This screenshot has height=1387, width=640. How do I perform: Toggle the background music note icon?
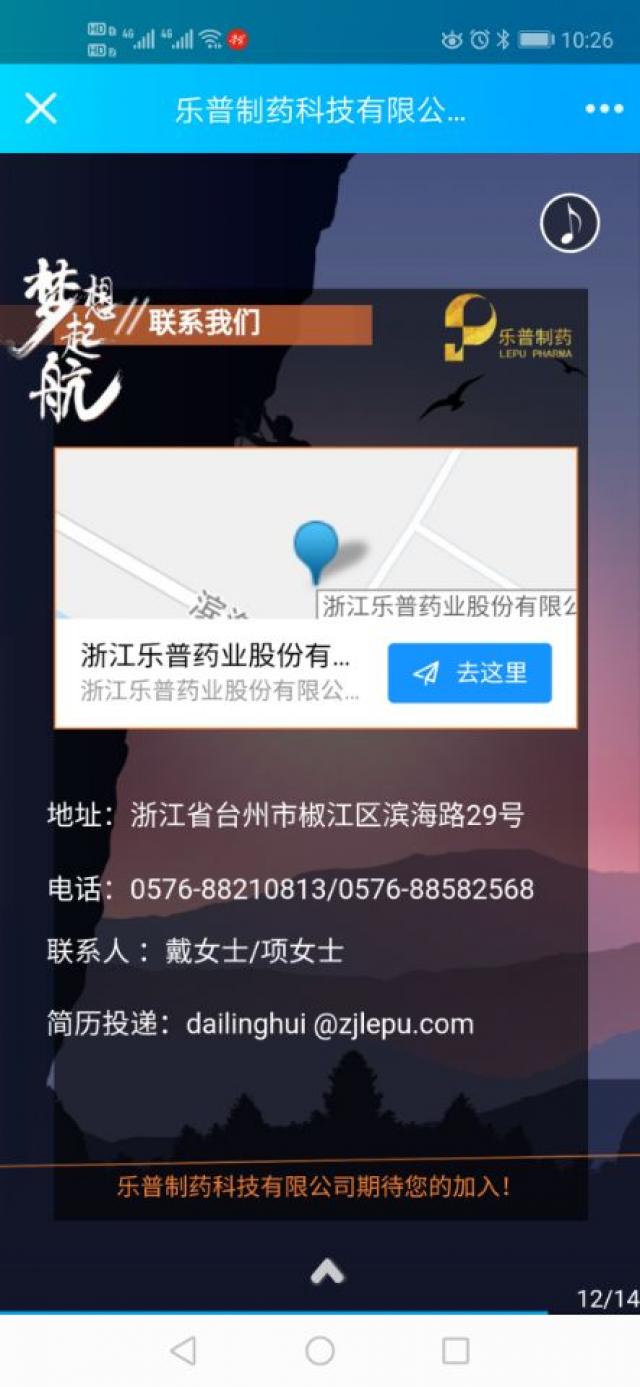tap(570, 223)
